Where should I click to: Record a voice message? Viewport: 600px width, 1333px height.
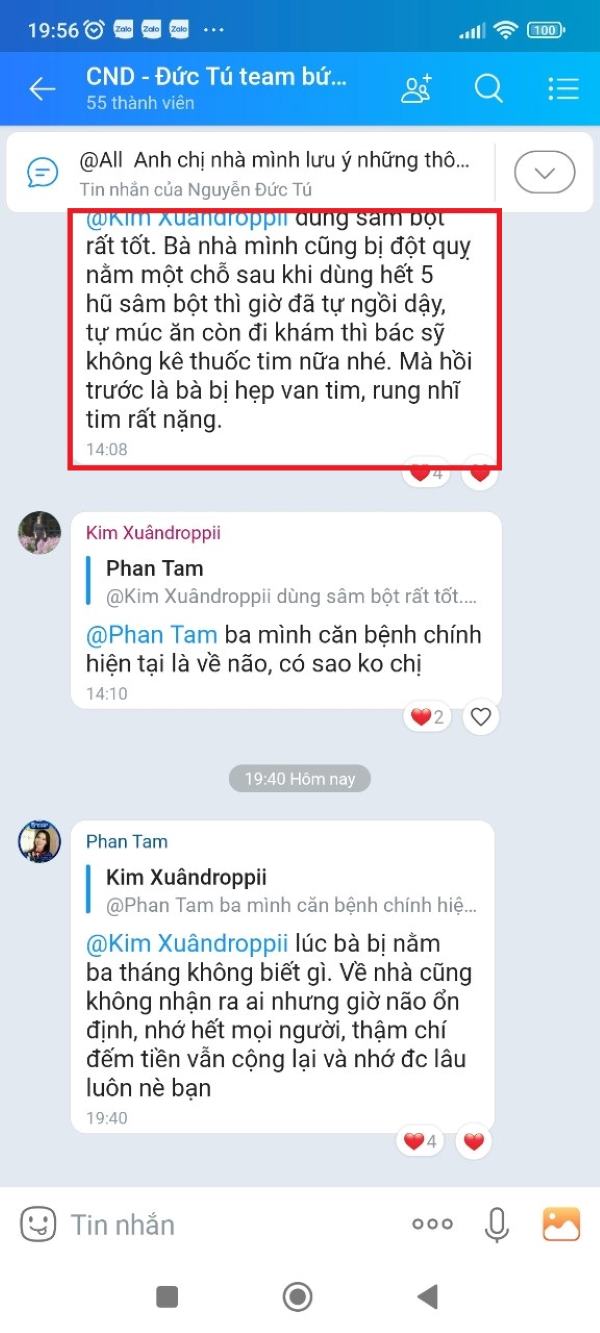pyautogui.click(x=496, y=1224)
